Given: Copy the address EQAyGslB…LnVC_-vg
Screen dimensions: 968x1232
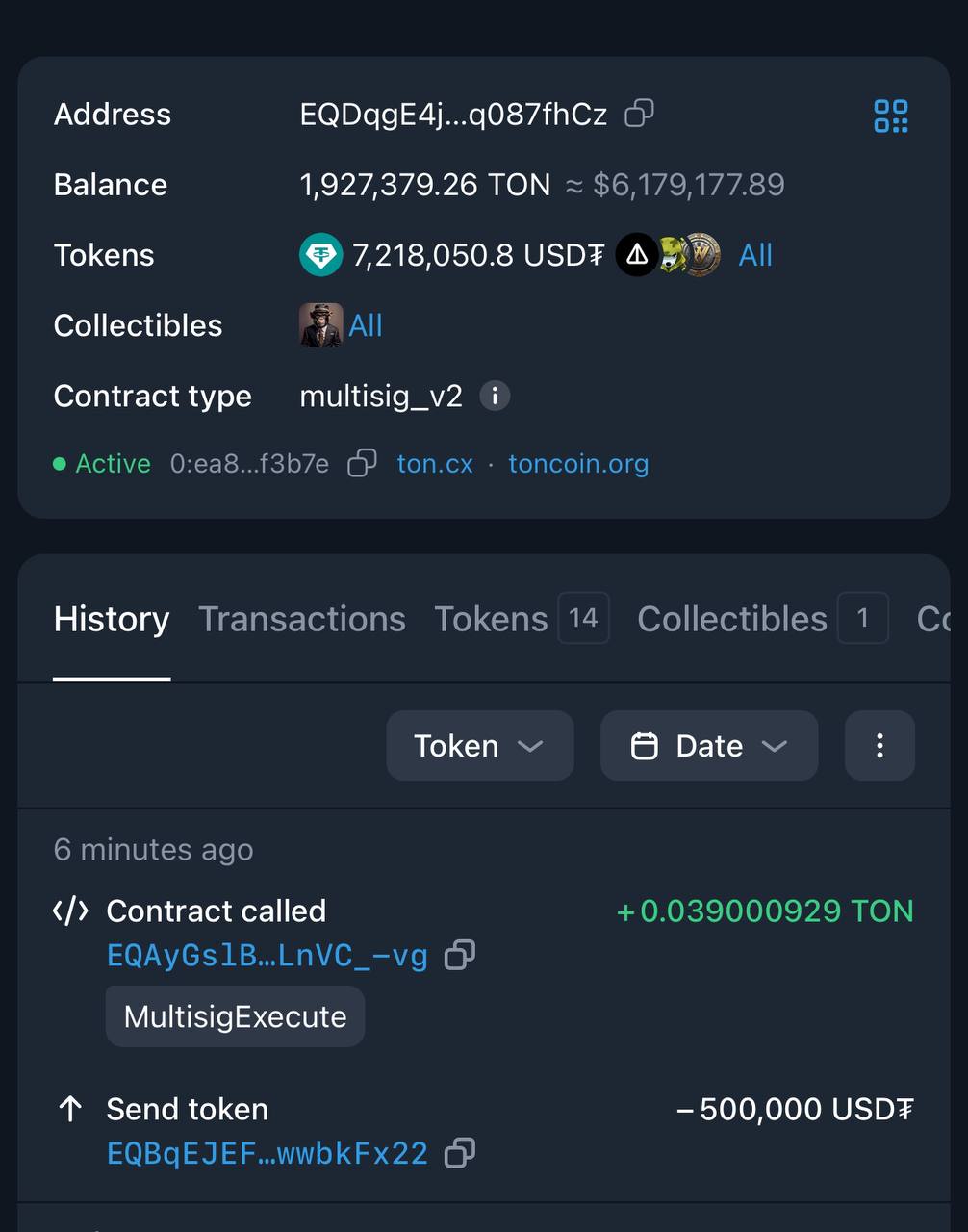Looking at the screenshot, I should click(459, 956).
